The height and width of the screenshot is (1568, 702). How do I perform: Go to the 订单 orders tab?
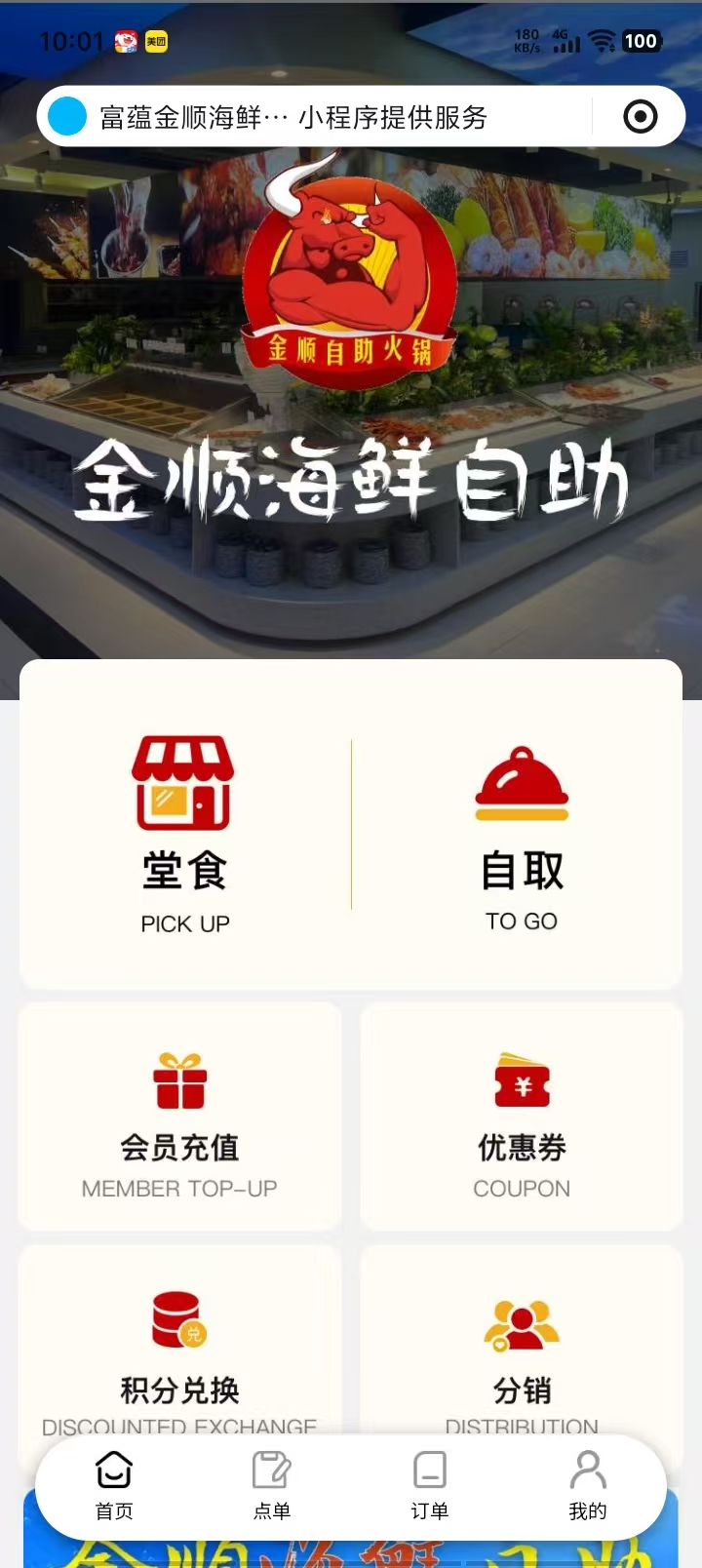click(x=430, y=1486)
